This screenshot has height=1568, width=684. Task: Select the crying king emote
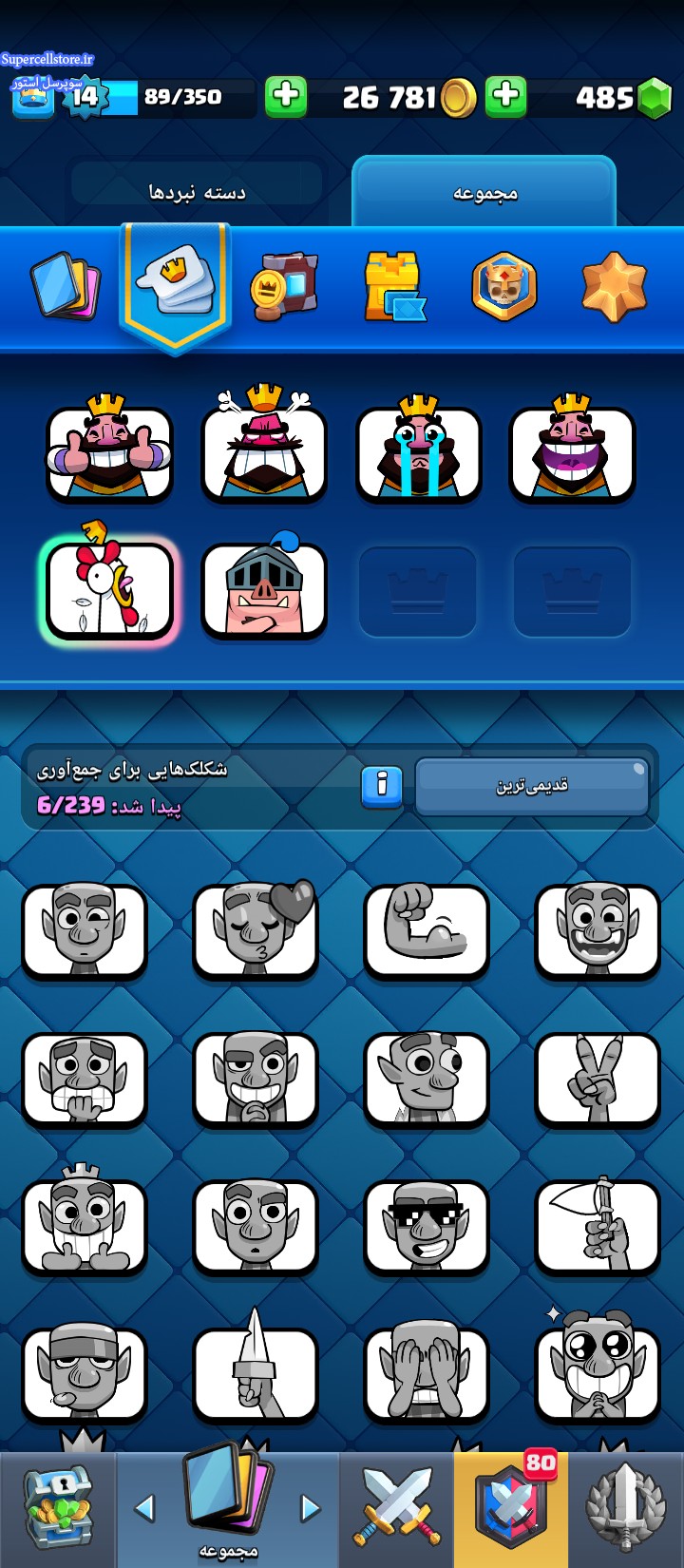click(418, 452)
